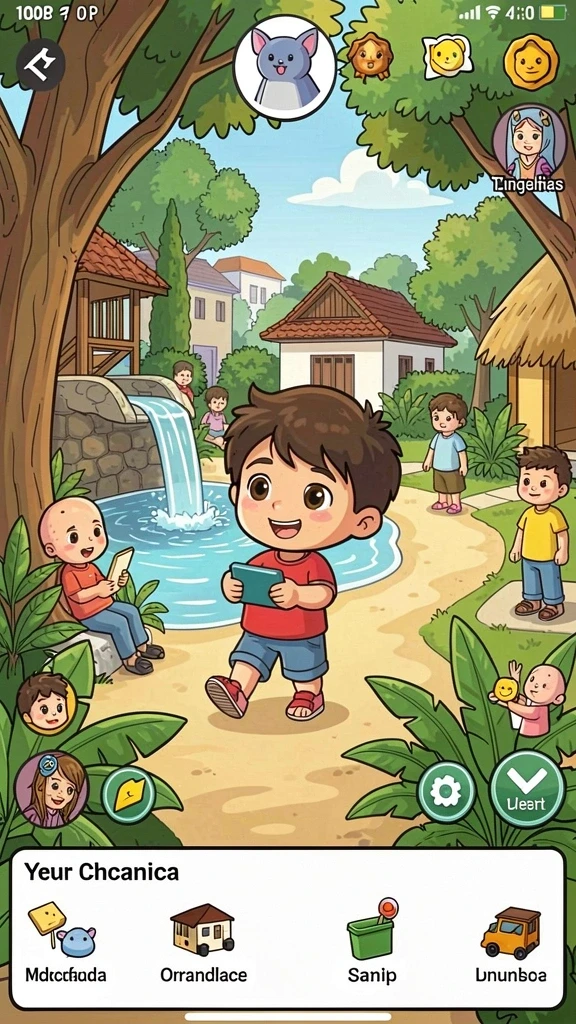The height and width of the screenshot is (1024, 576).
Task: Open the gray cat avatar at top
Action: click(285, 68)
